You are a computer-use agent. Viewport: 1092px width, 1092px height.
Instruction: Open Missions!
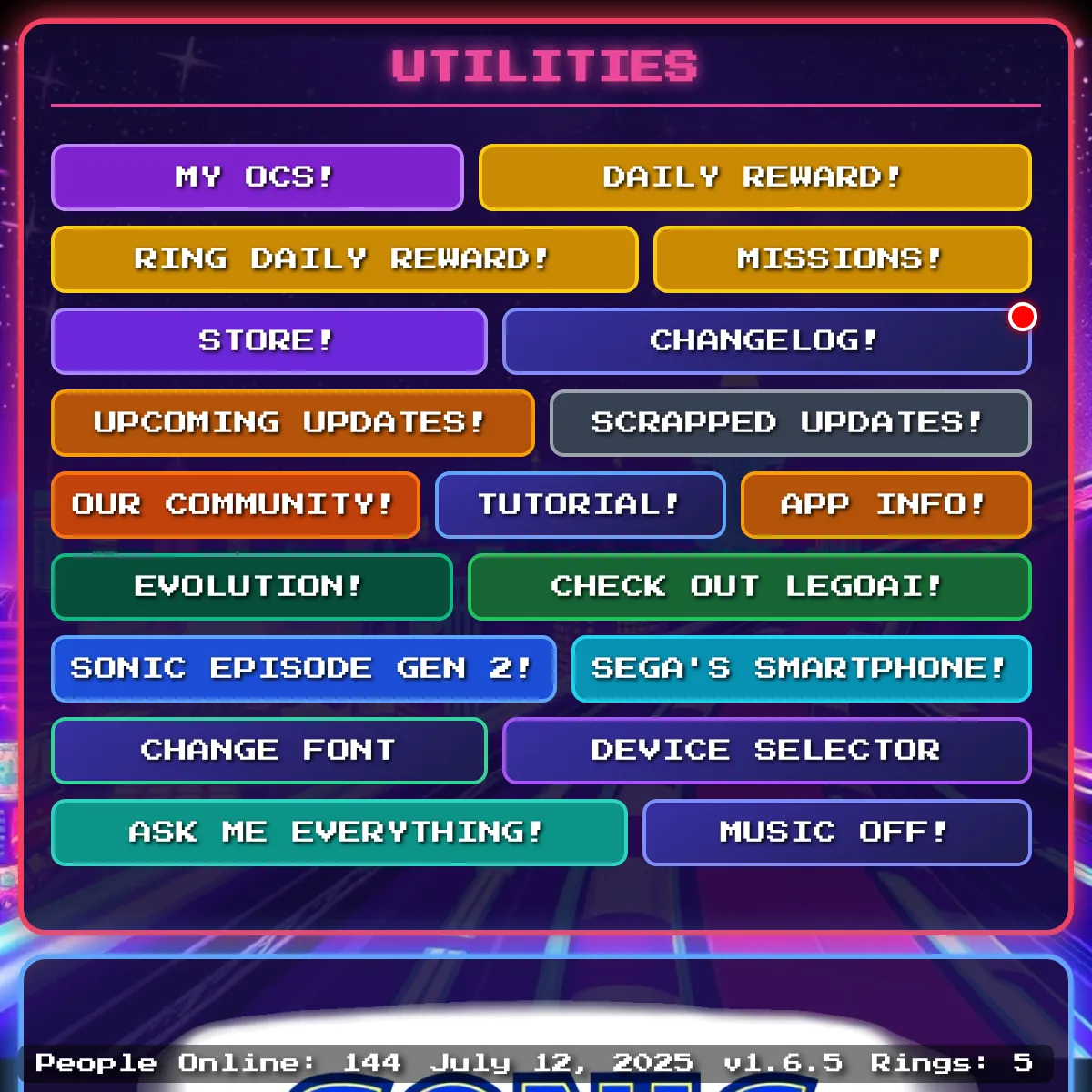[x=842, y=259]
